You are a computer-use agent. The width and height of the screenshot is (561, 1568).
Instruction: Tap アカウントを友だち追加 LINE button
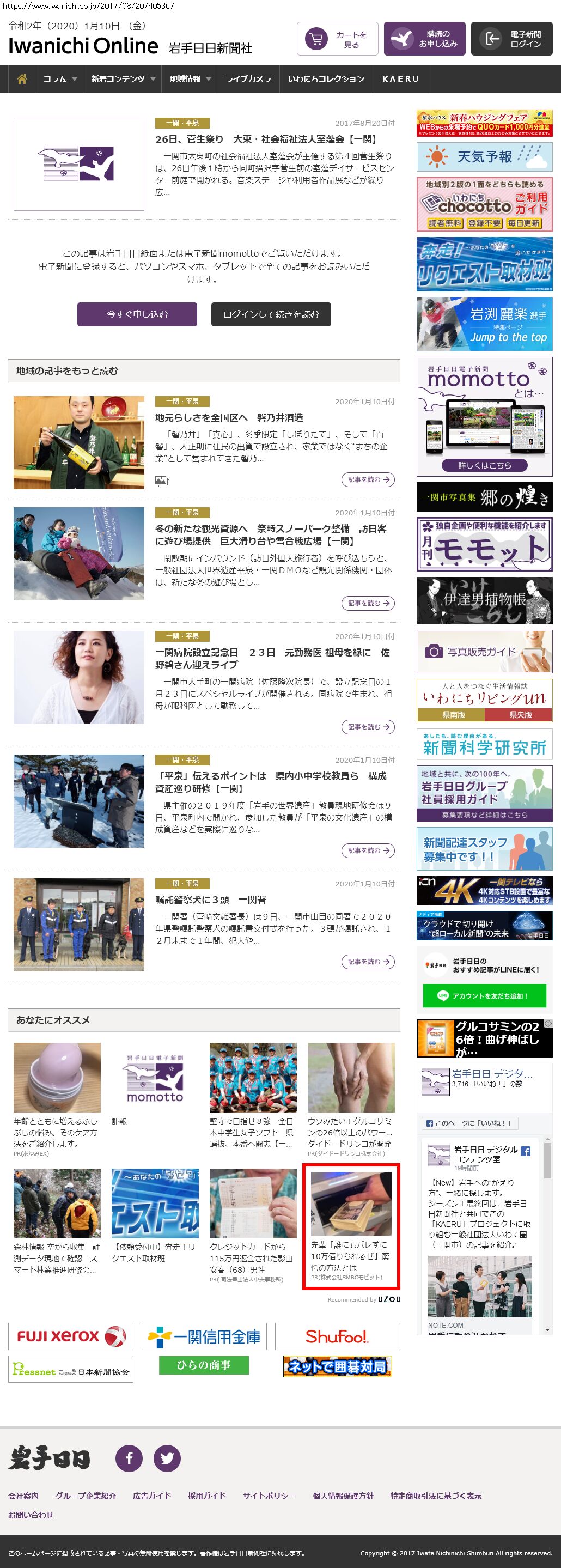[484, 996]
